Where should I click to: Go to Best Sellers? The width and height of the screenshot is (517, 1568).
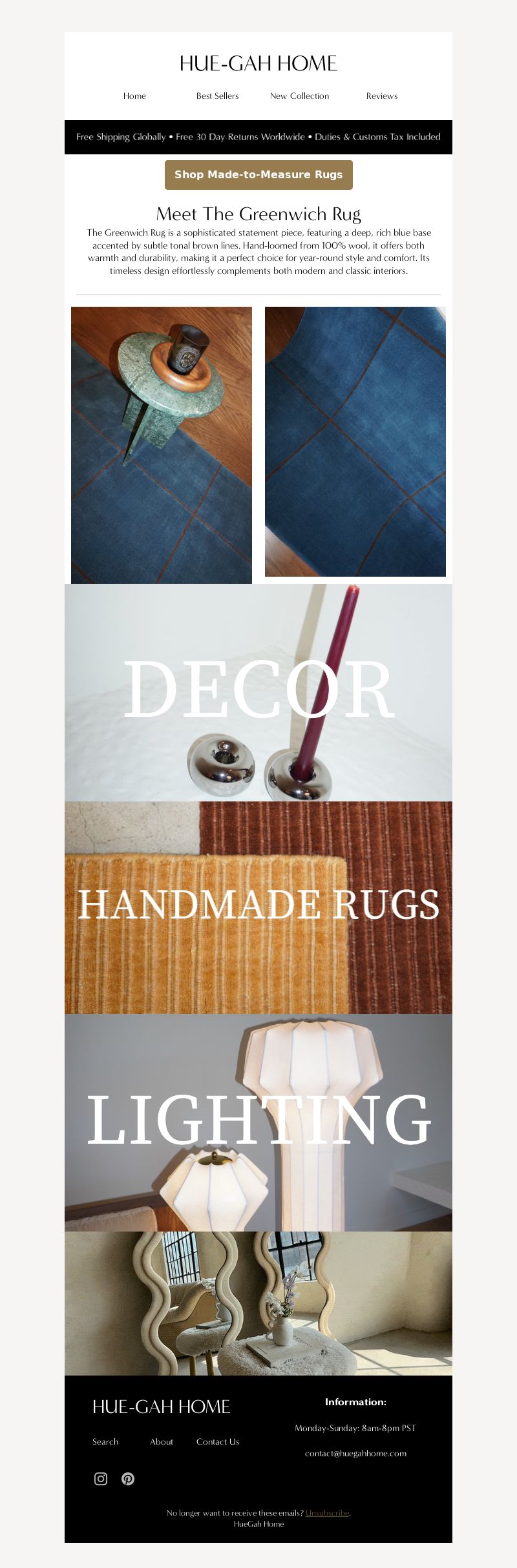(x=217, y=96)
